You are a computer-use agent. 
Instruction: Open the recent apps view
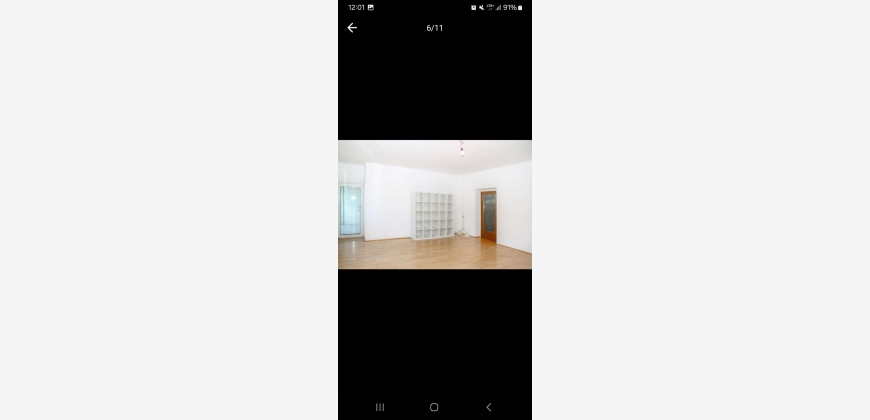pos(380,407)
